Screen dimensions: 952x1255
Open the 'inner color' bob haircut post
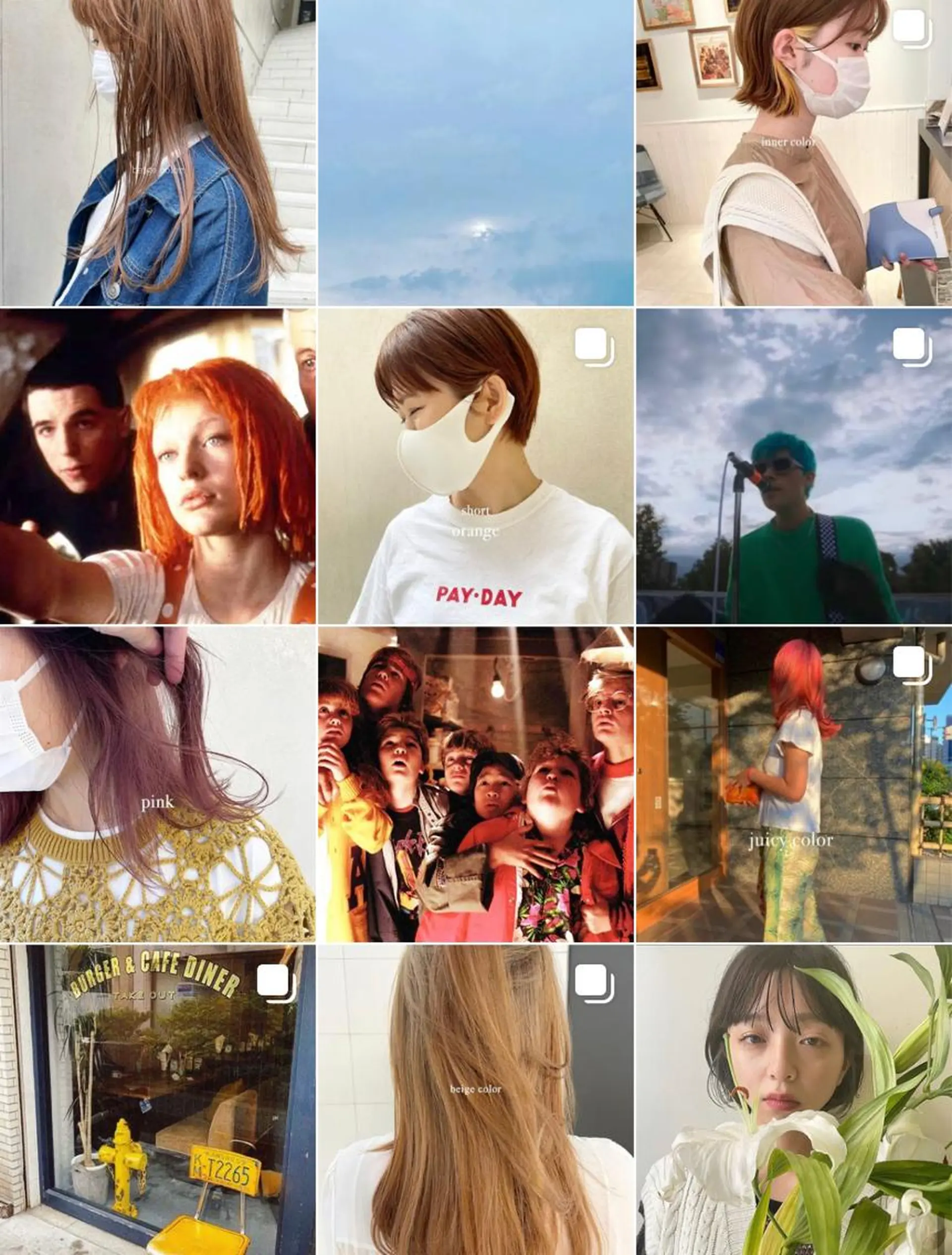pyautogui.click(x=793, y=152)
